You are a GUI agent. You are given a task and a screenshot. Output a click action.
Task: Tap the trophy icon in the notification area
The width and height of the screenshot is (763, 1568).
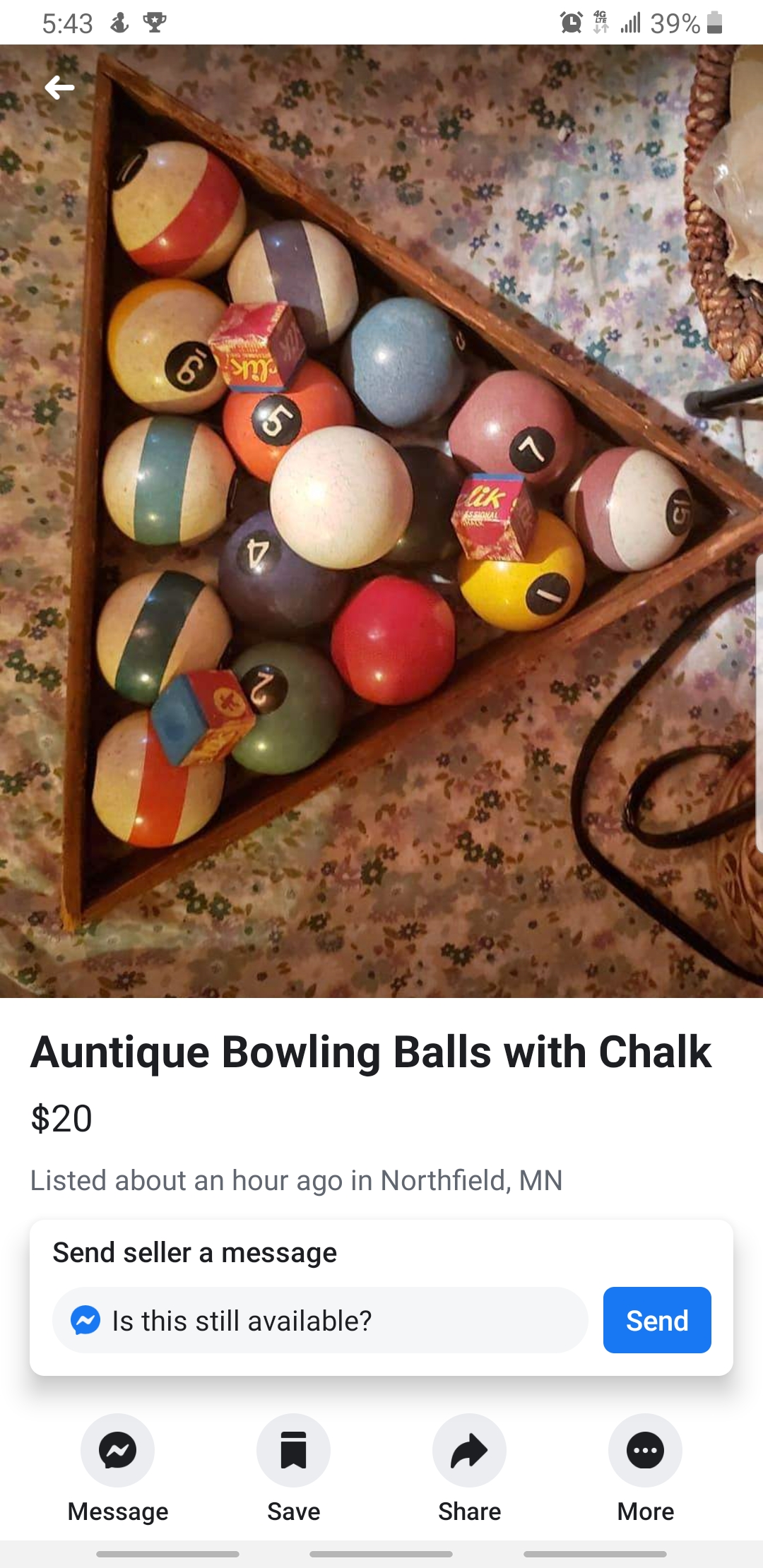pyautogui.click(x=155, y=22)
